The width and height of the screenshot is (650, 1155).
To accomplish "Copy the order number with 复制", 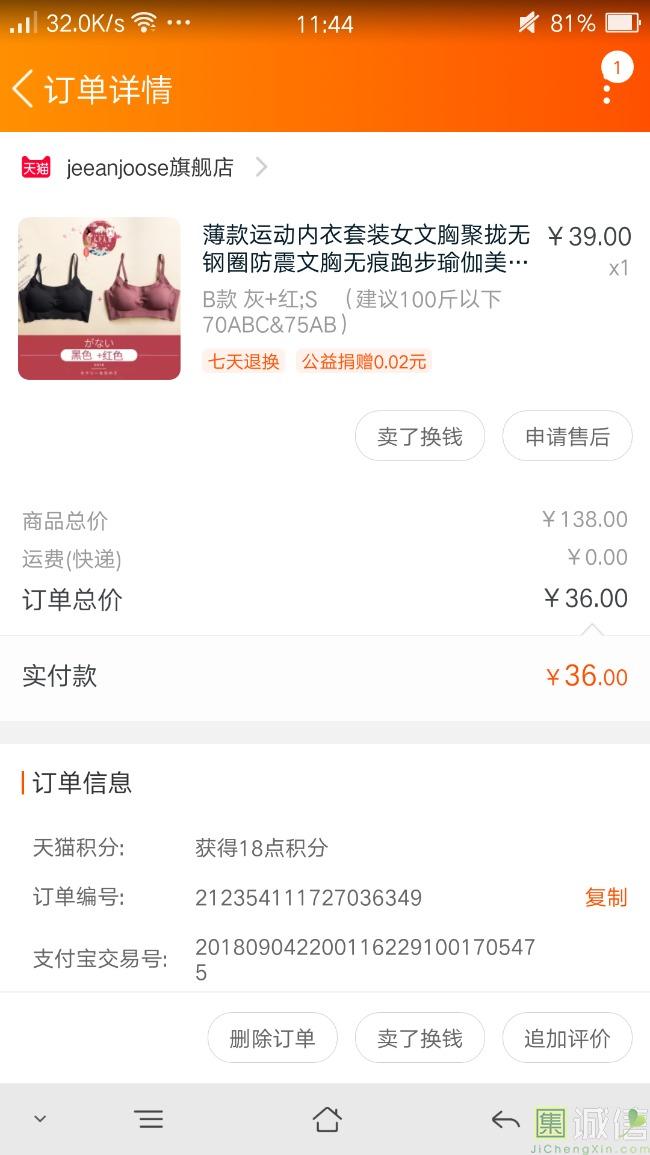I will click(606, 897).
